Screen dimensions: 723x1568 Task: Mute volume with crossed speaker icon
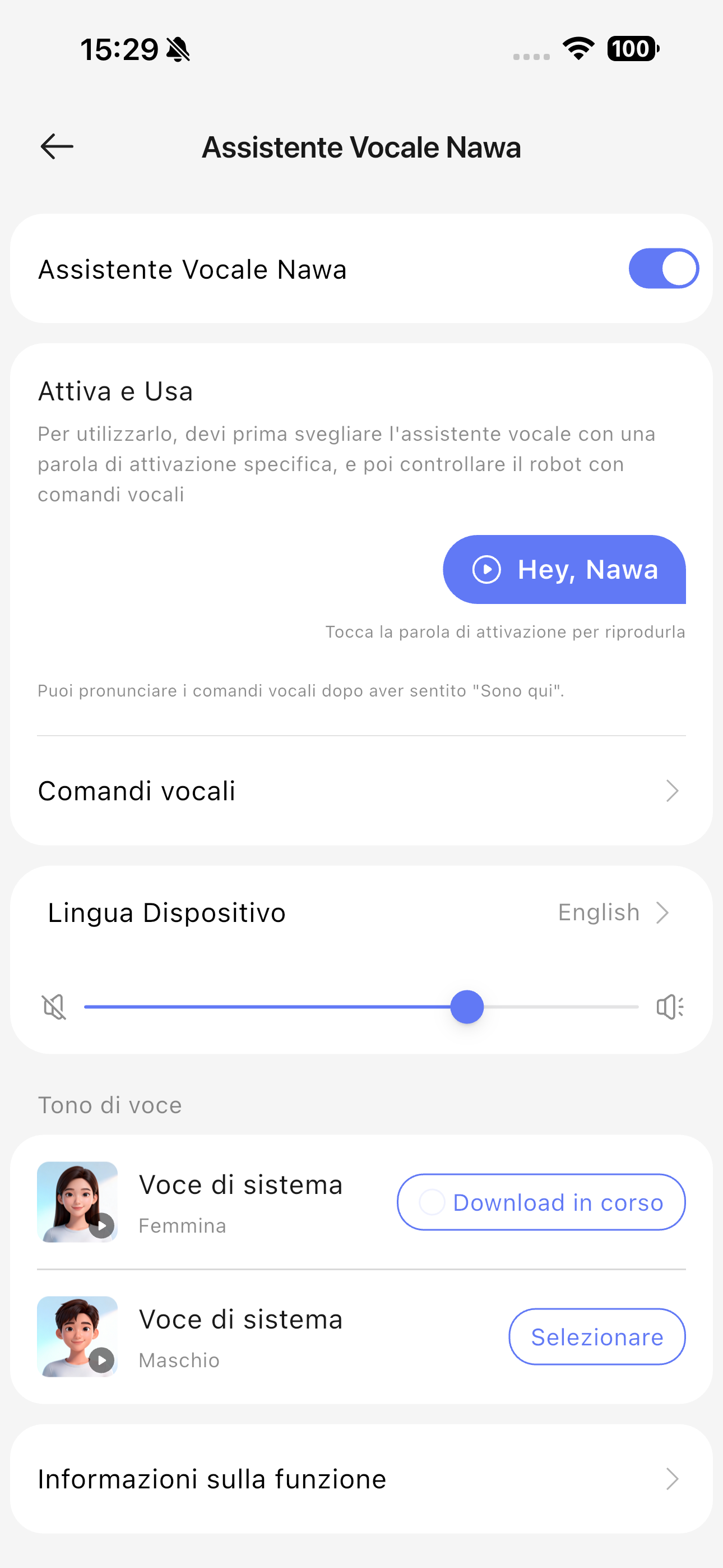pyautogui.click(x=54, y=1007)
